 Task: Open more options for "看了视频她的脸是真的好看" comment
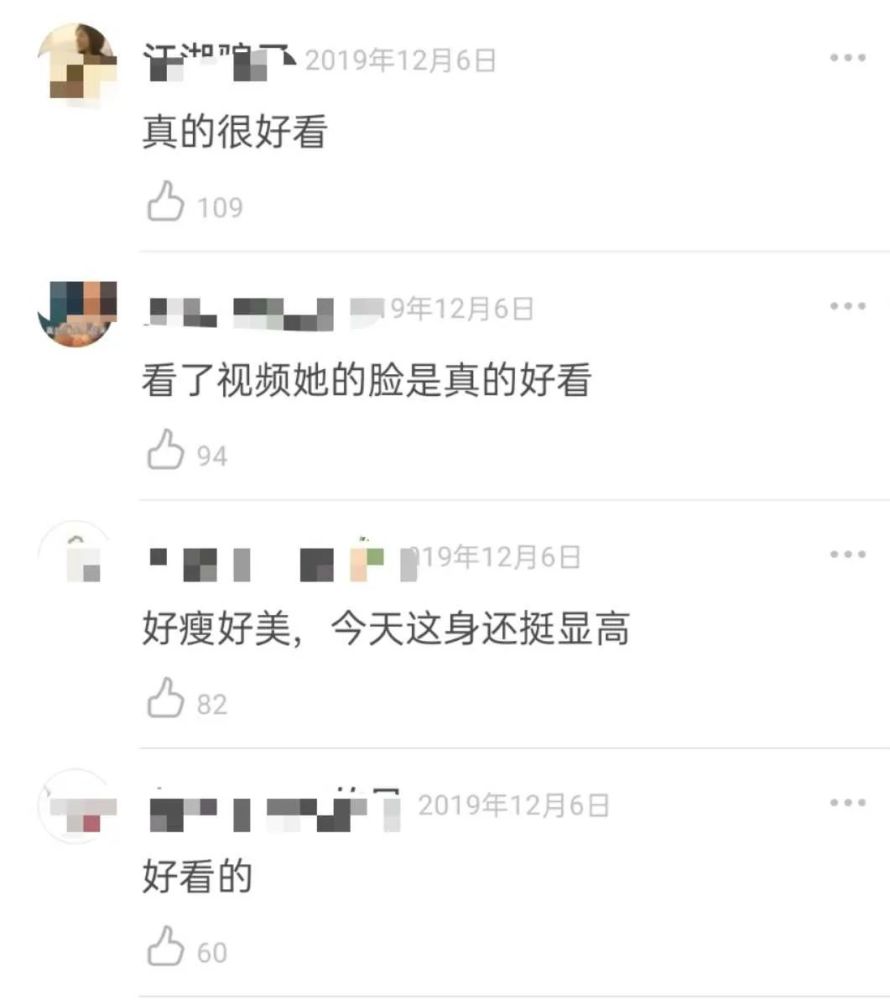coord(847,306)
